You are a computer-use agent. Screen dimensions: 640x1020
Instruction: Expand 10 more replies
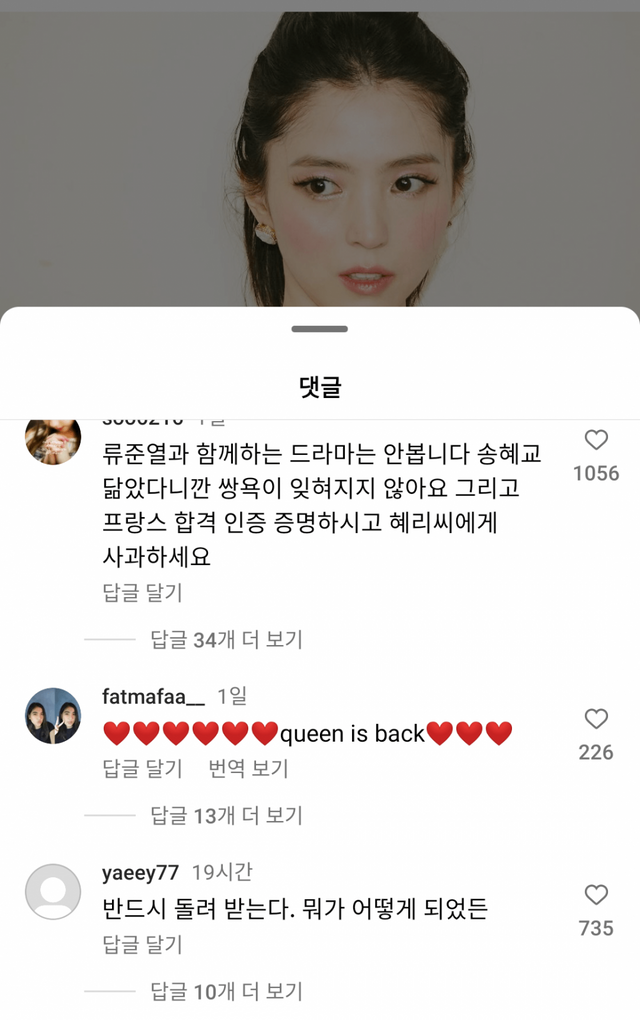click(x=226, y=992)
